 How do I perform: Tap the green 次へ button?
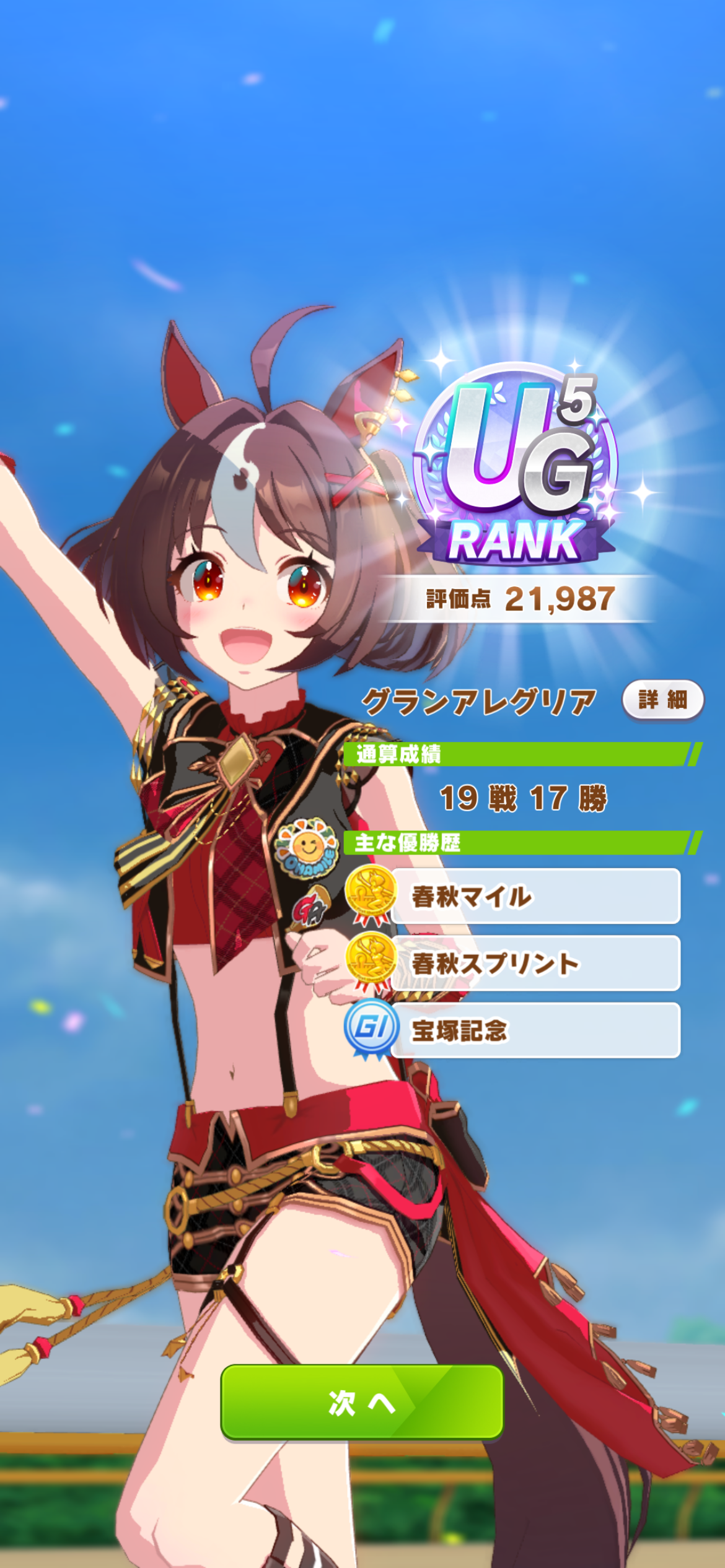(362, 1402)
